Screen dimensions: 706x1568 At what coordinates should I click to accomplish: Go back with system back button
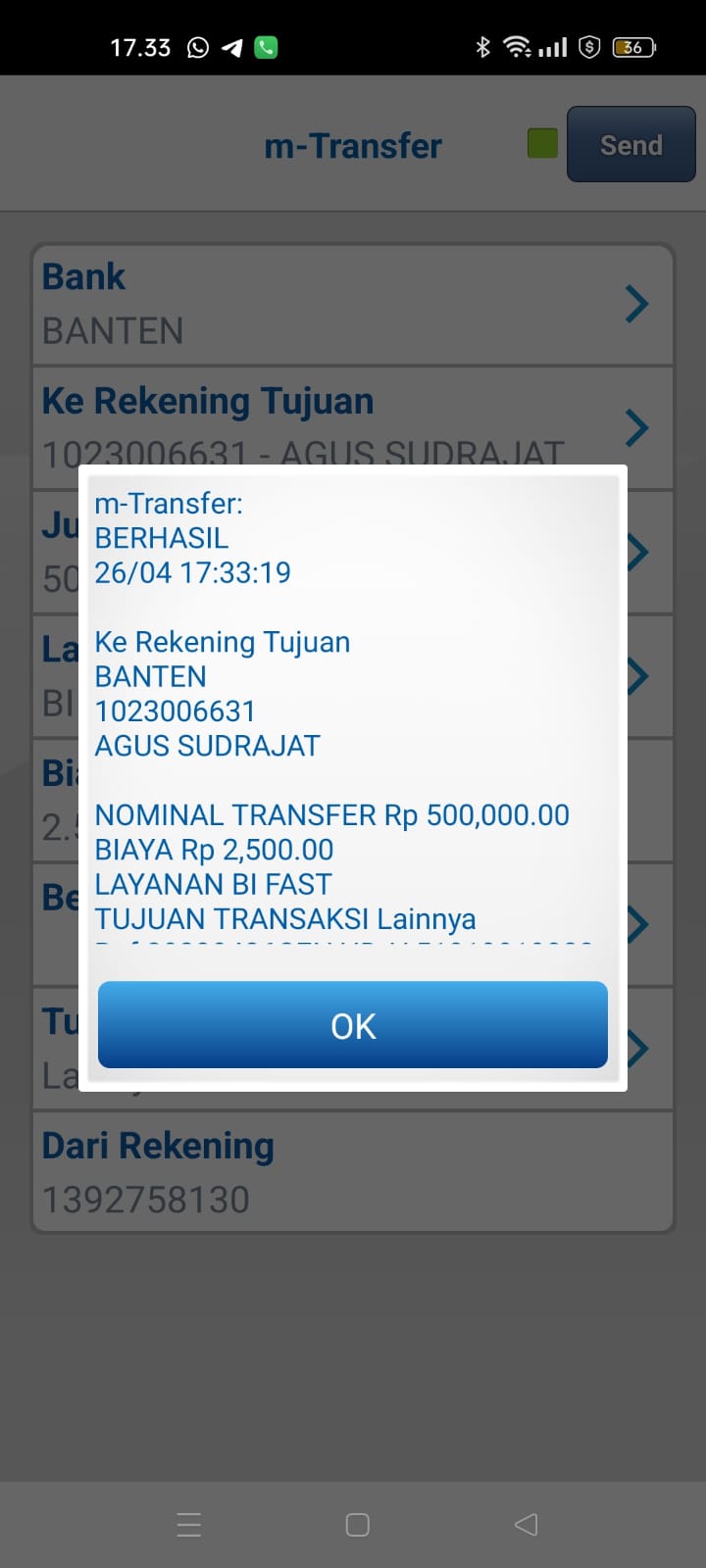click(x=527, y=1524)
